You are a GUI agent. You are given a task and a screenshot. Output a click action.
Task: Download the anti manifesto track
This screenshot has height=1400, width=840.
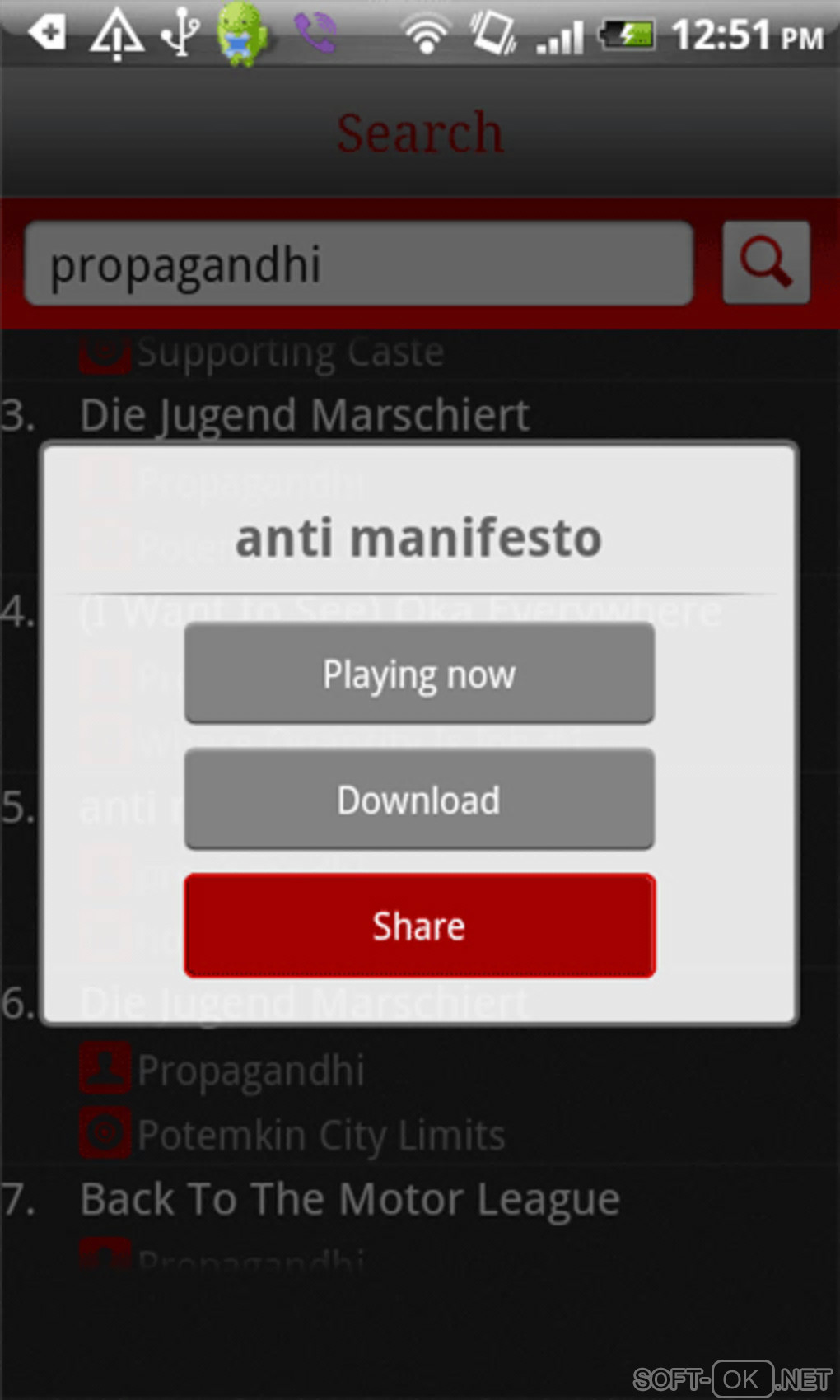(x=419, y=799)
